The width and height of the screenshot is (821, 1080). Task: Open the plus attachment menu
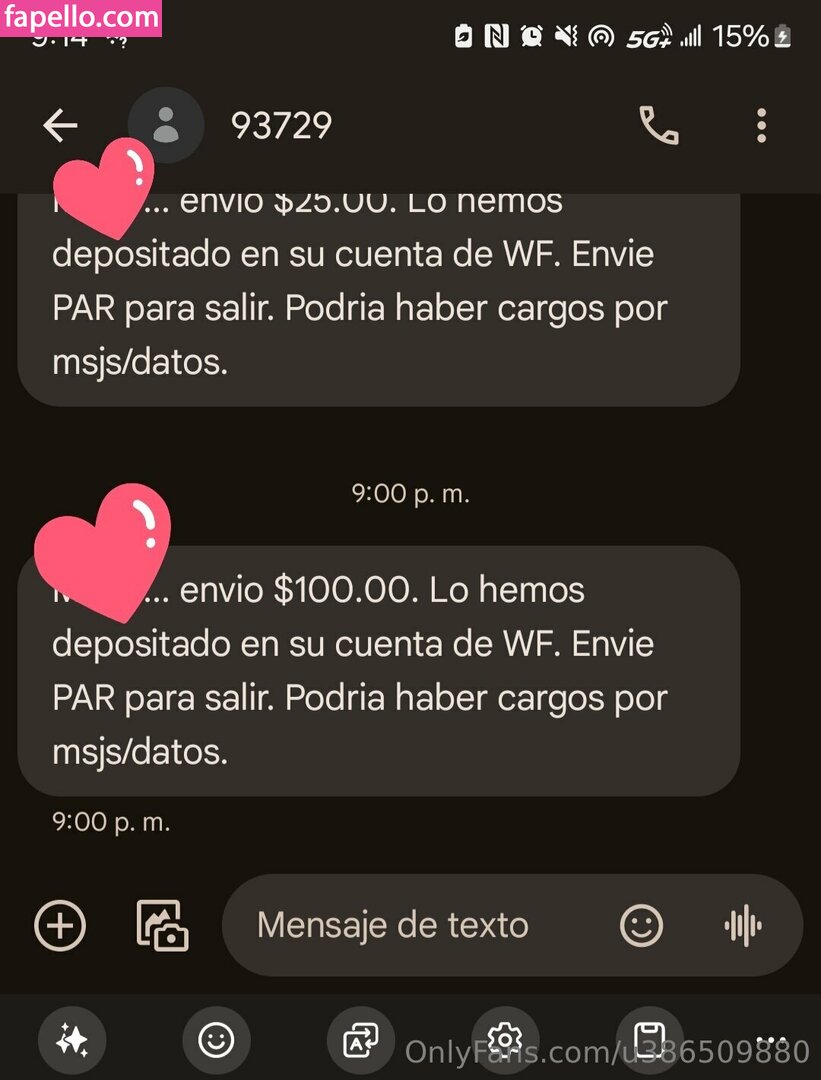coord(61,925)
